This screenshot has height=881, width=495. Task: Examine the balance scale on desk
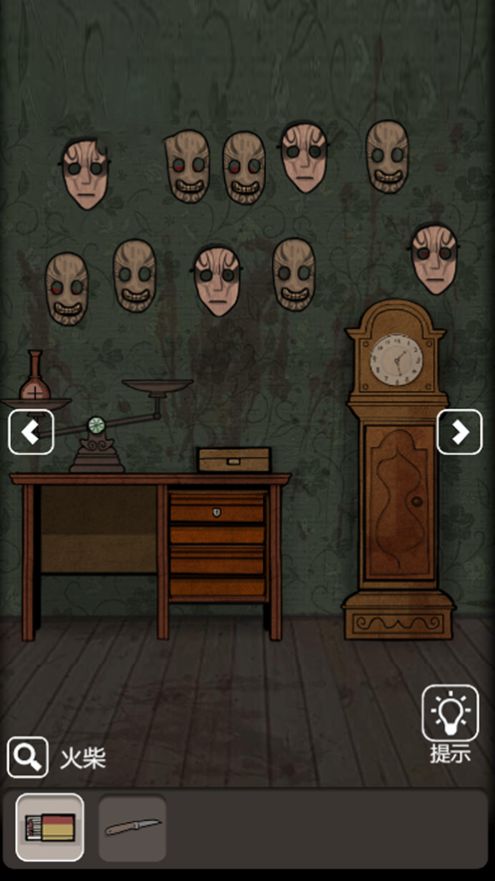pyautogui.click(x=97, y=427)
